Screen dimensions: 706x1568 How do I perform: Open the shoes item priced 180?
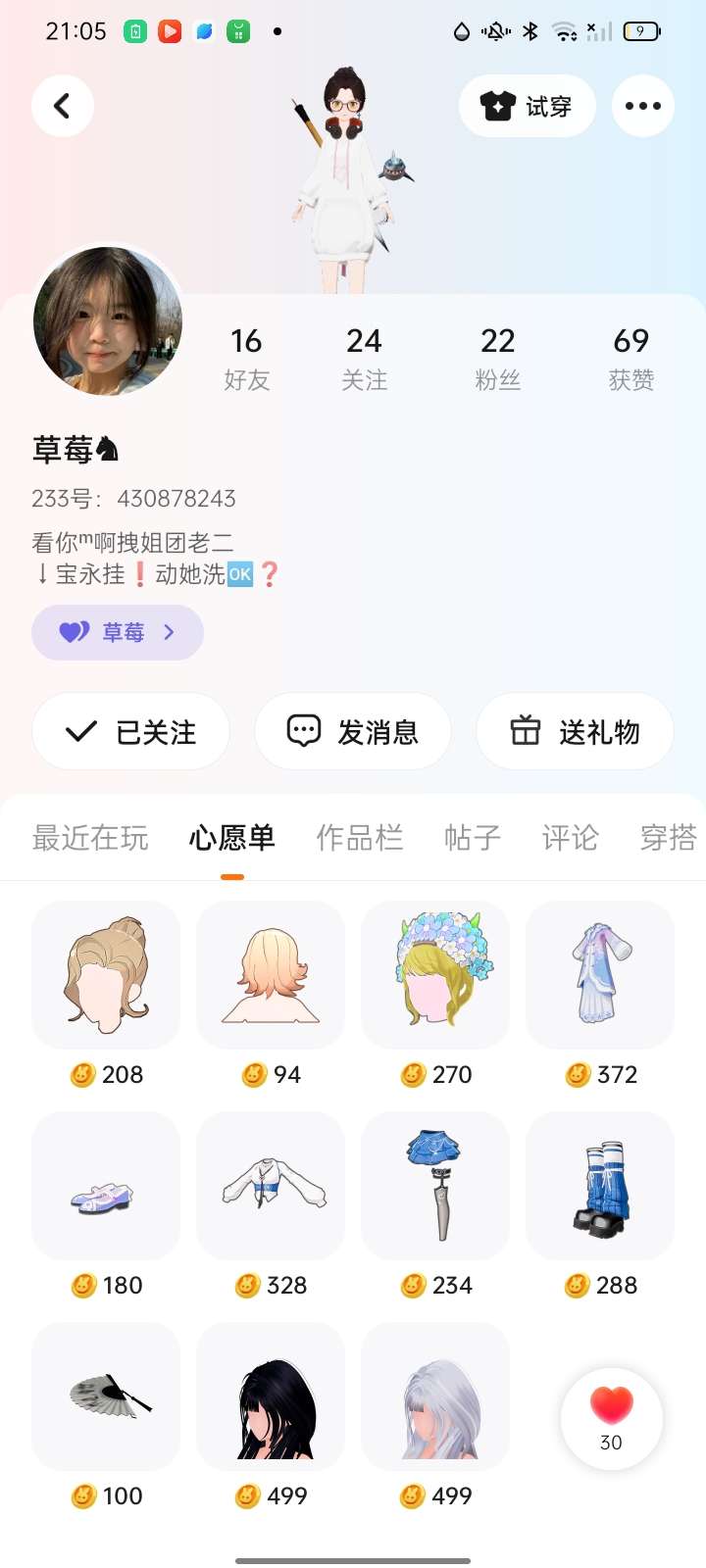click(106, 1187)
